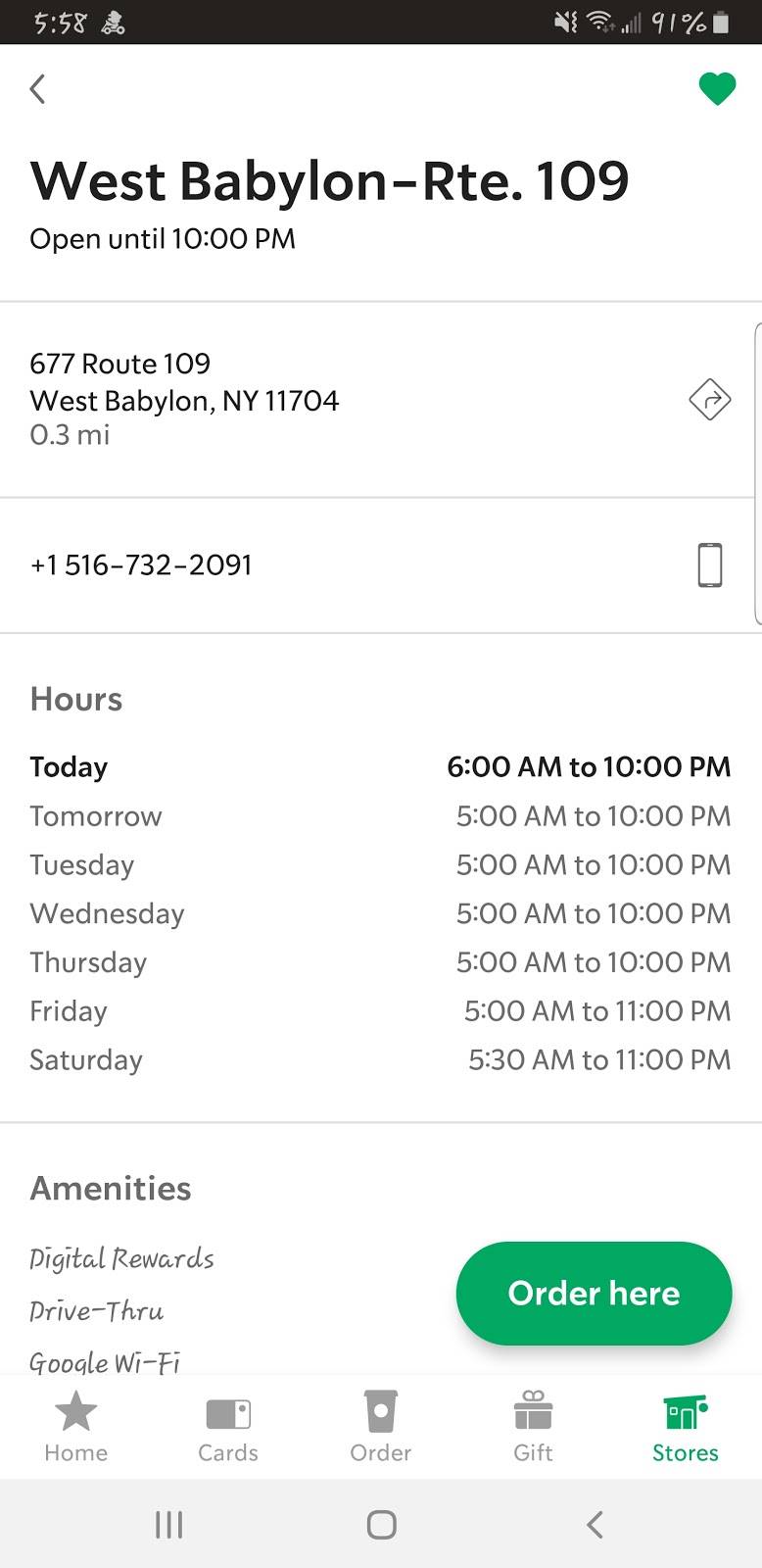Go to the Order tab
The image size is (762, 1568).
pyautogui.click(x=380, y=1427)
